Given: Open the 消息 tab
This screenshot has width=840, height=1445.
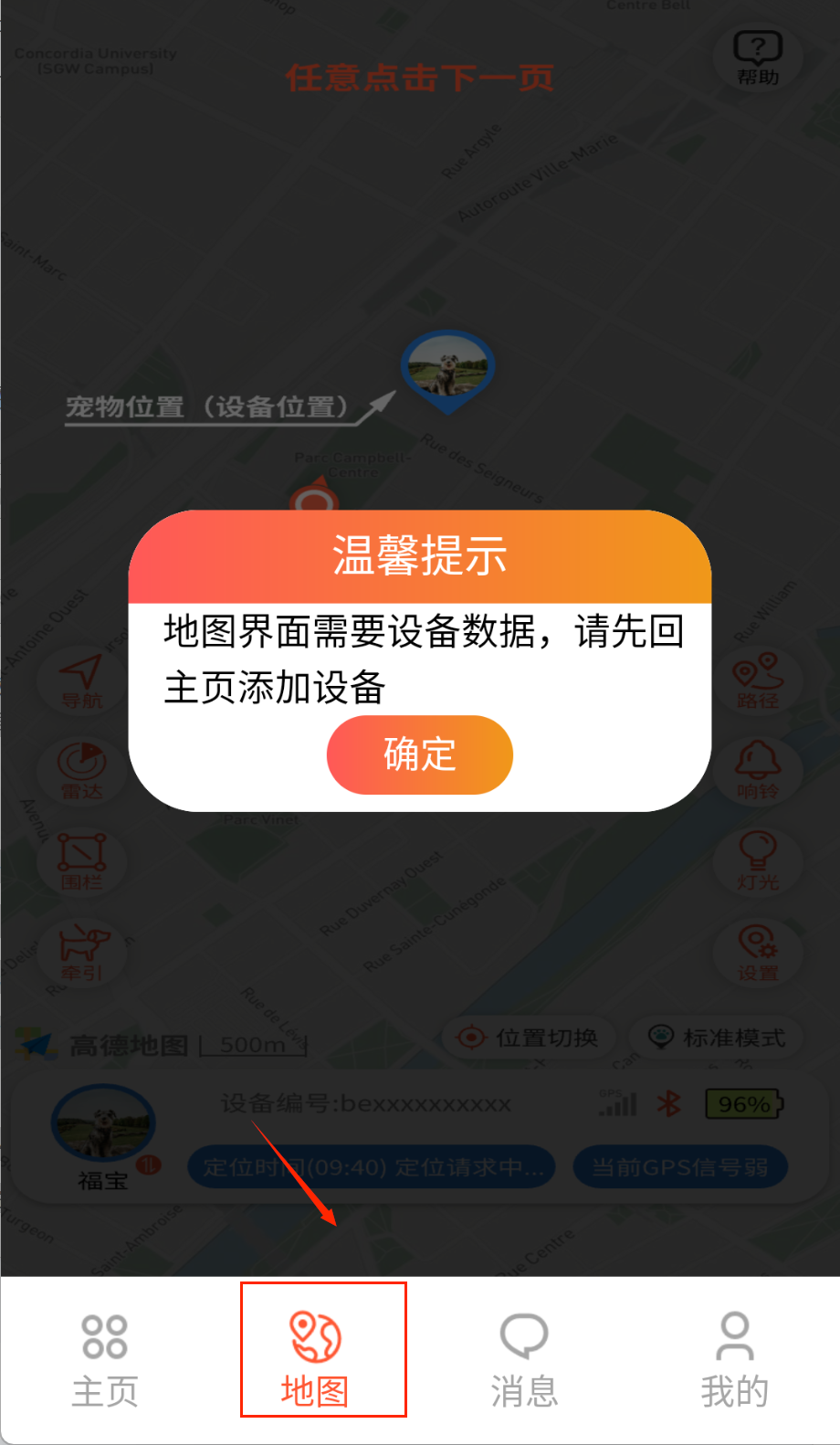Looking at the screenshot, I should tap(524, 1360).
